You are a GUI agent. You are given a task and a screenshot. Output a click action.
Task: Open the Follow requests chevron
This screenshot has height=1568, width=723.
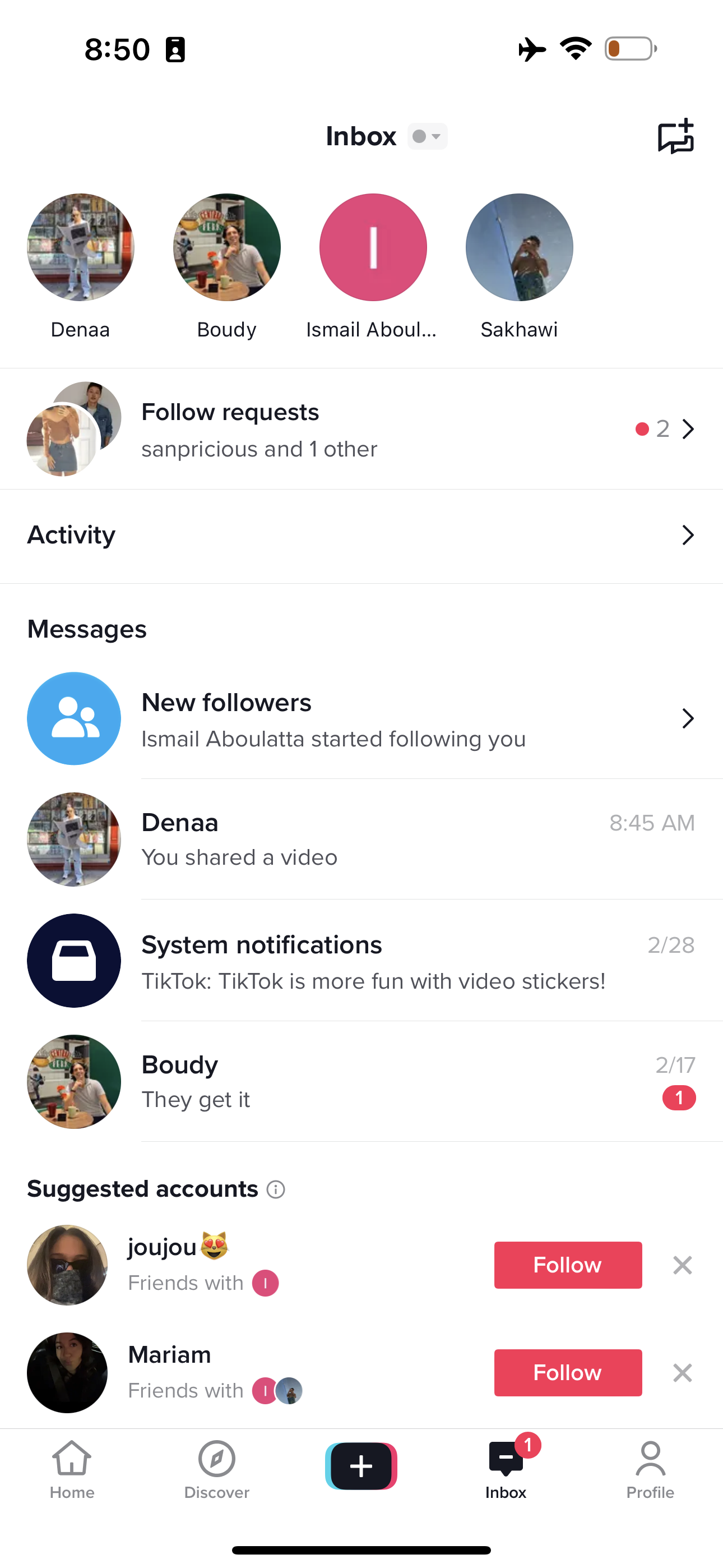[688, 428]
